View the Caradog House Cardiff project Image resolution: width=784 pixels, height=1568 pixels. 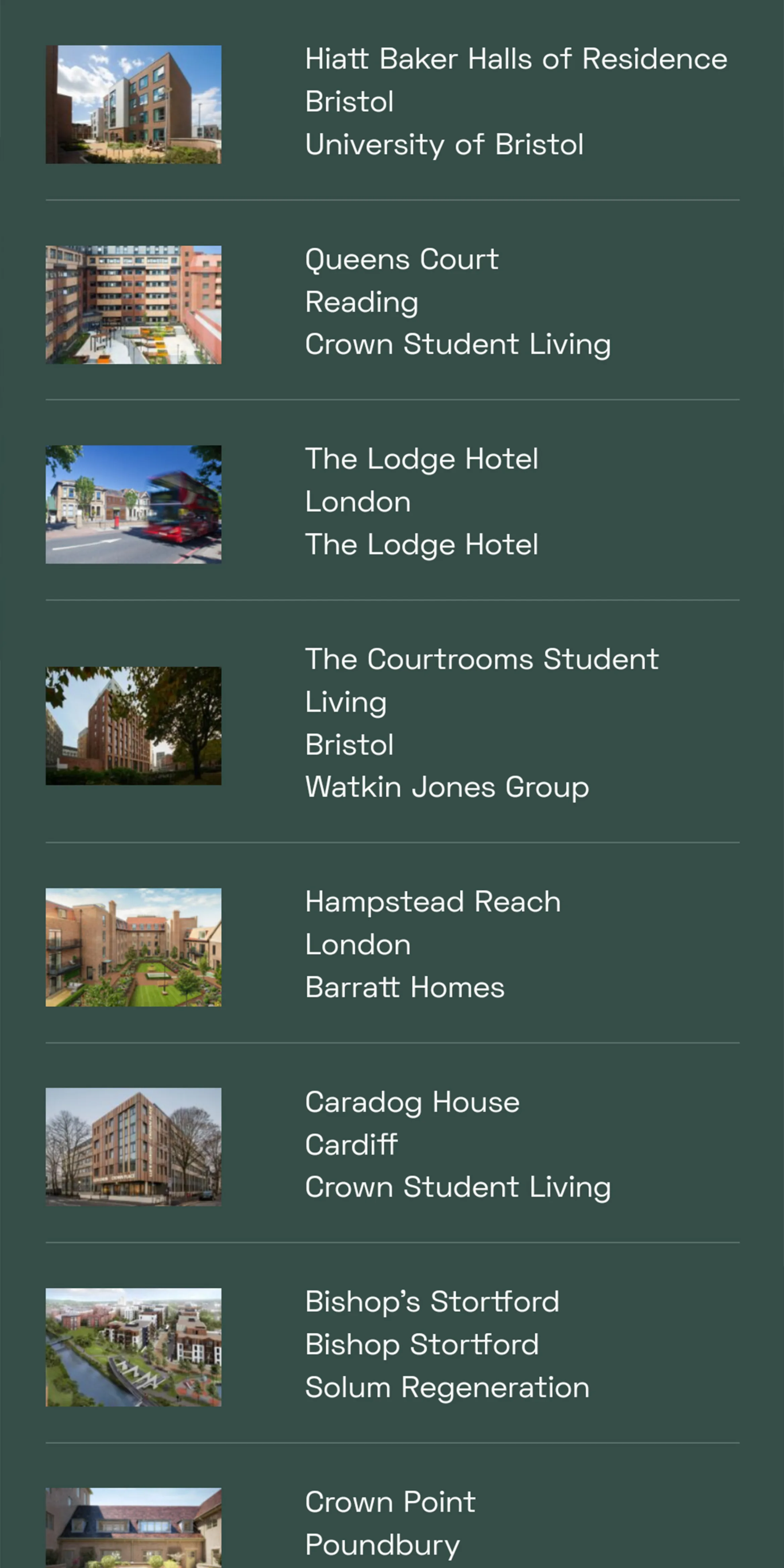[412, 1102]
